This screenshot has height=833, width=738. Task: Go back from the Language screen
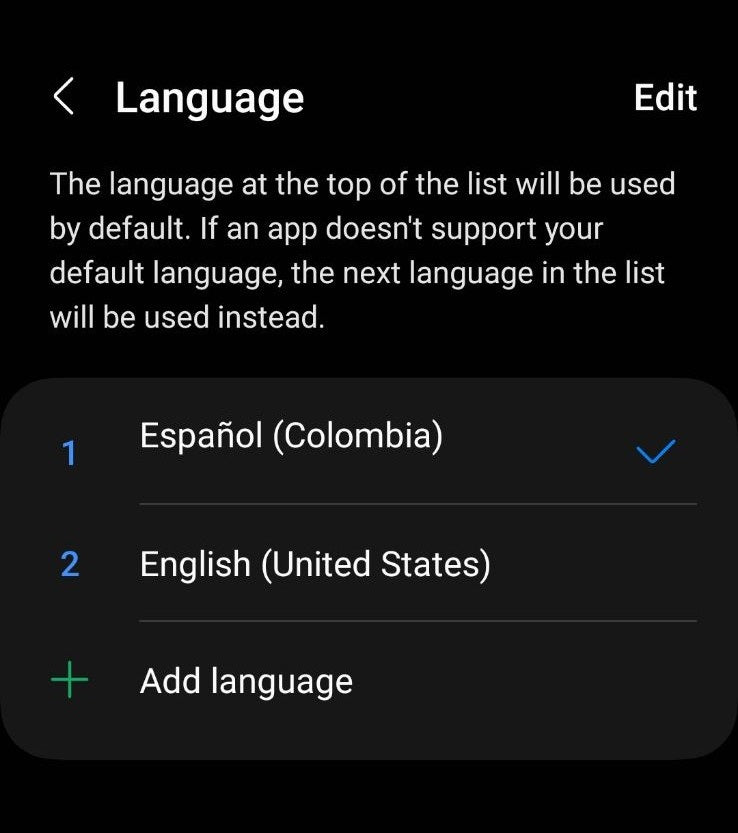tap(64, 98)
